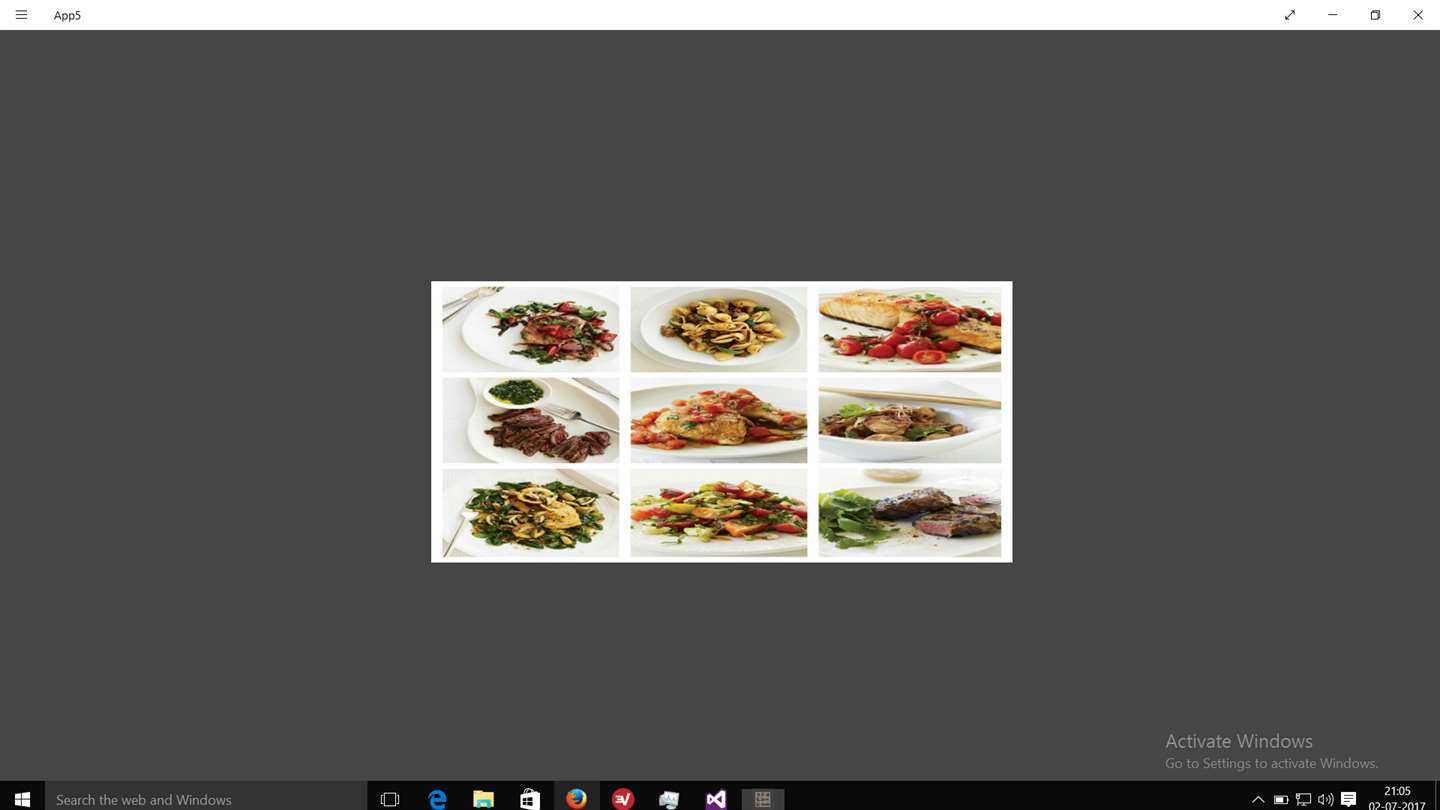
Task: Switch to Visual Studio on the taskbar
Action: [x=716, y=798]
